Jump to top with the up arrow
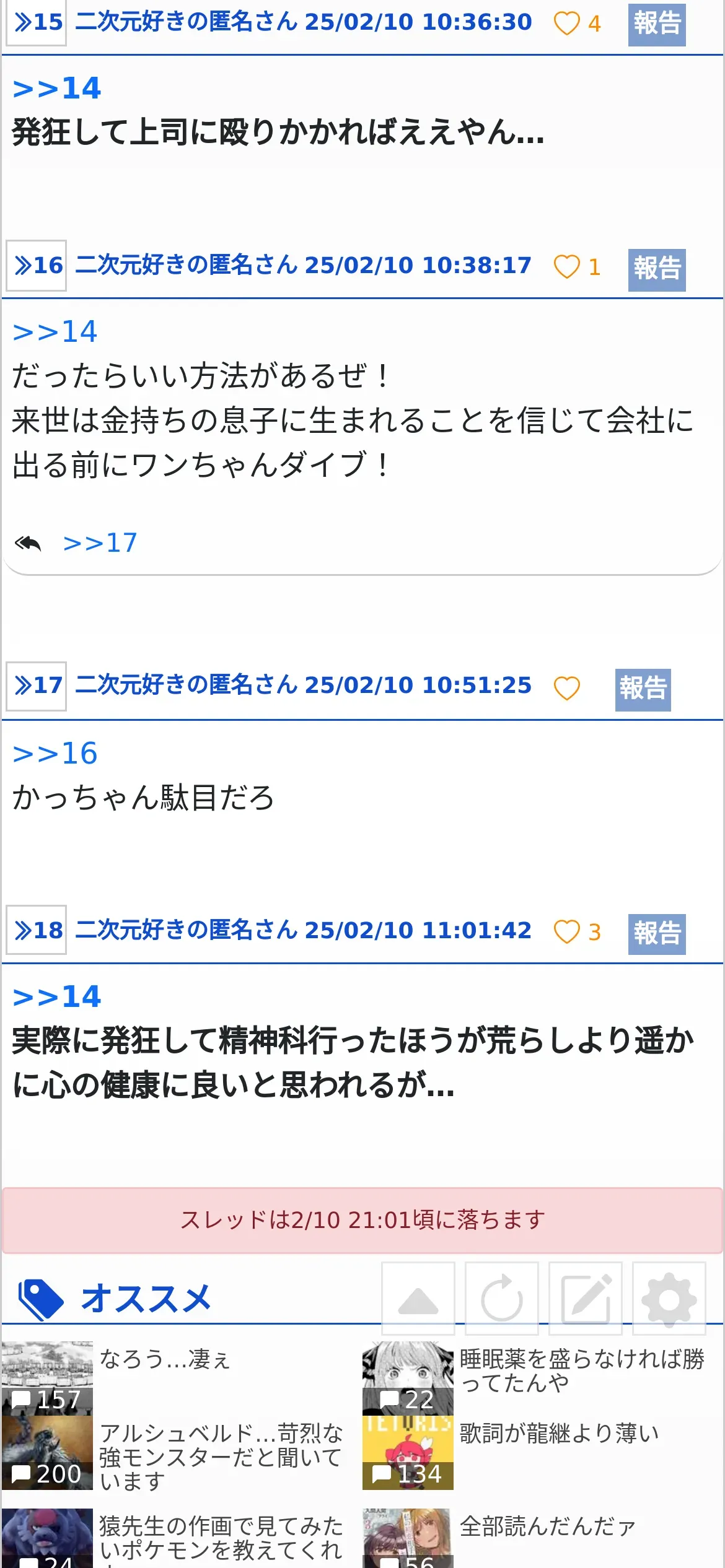This screenshot has height=1568, width=725. 418,1299
